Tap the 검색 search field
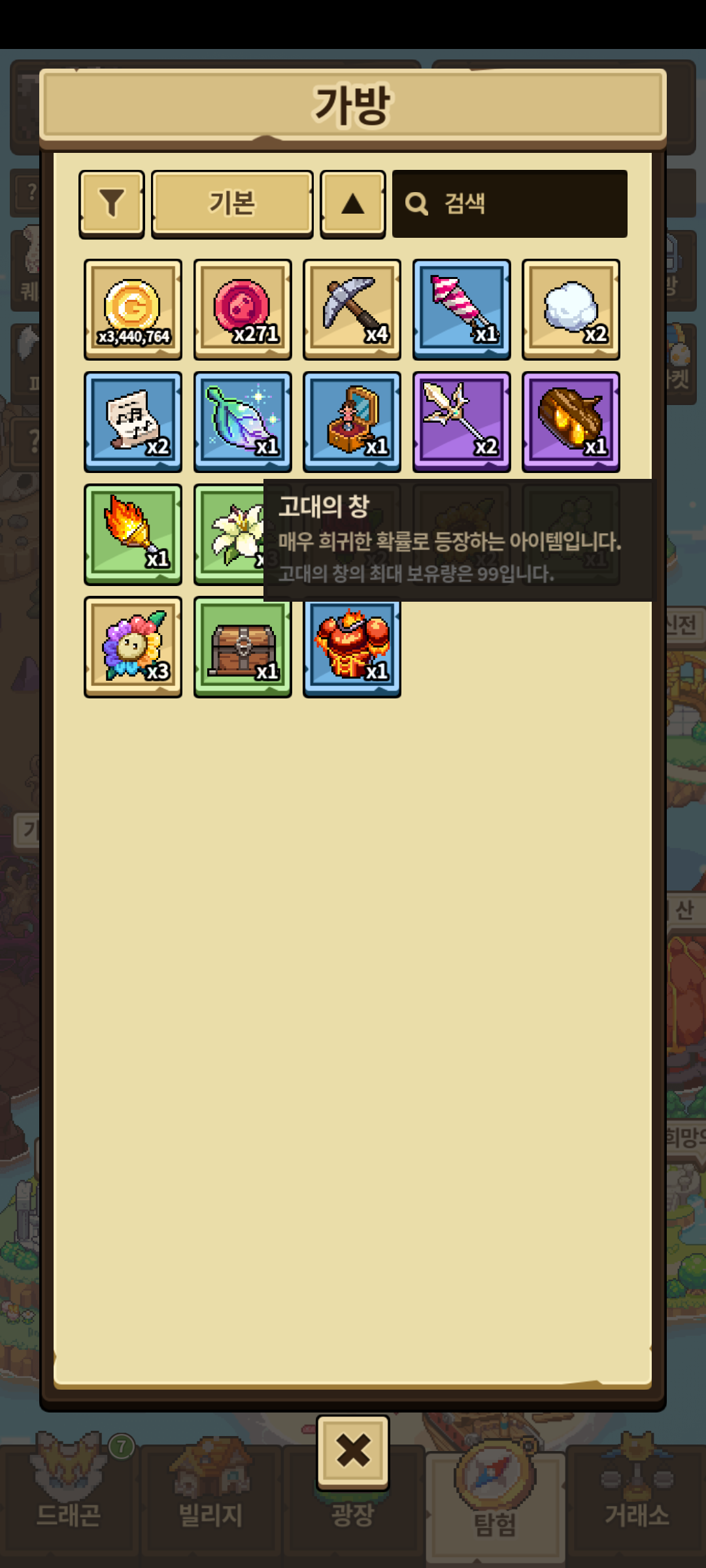Image resolution: width=706 pixels, height=1568 pixels. tap(510, 203)
